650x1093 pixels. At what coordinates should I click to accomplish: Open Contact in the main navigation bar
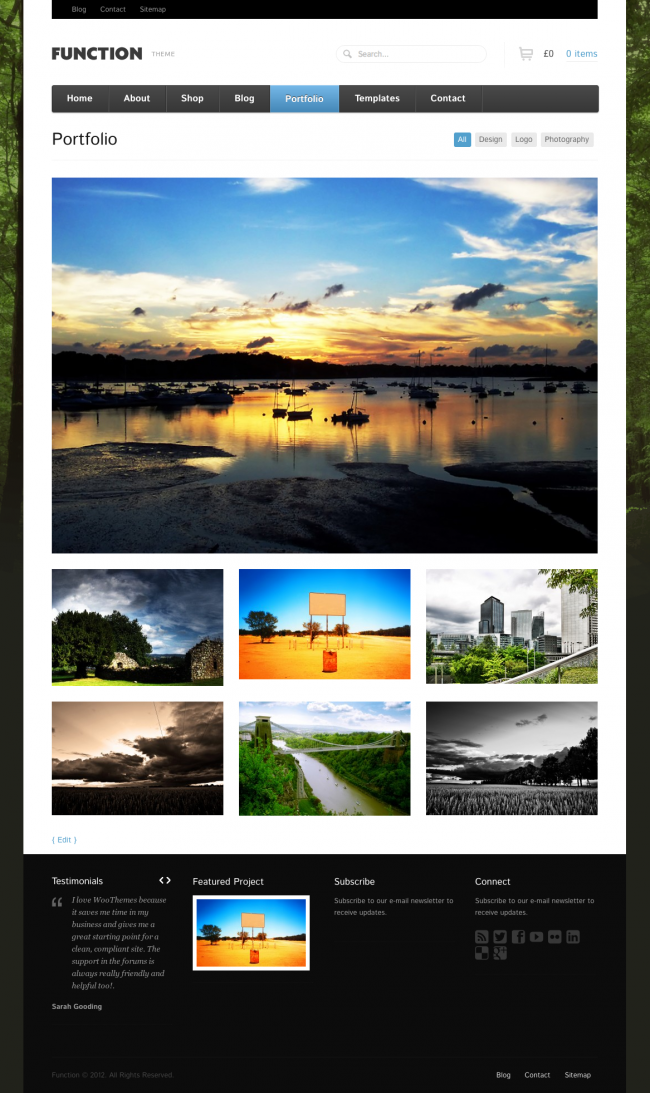pos(448,98)
